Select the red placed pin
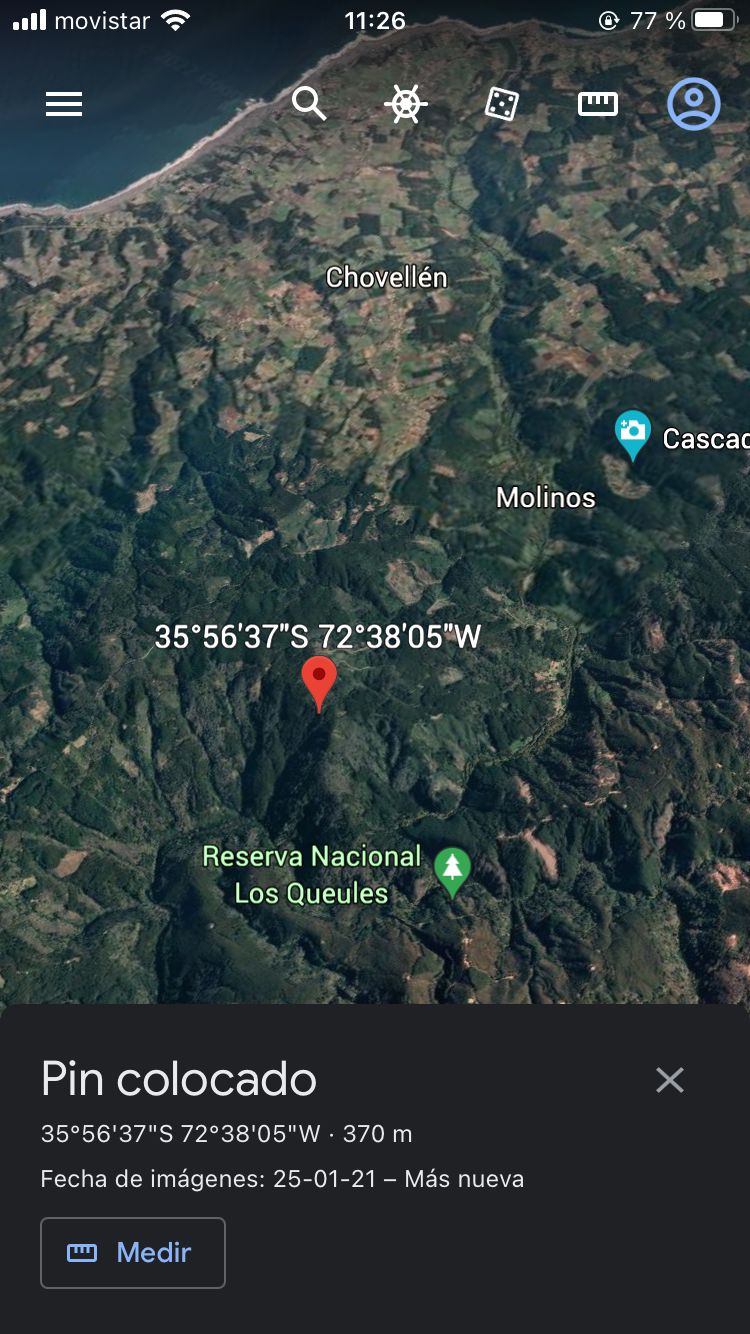This screenshot has width=750, height=1334. [319, 680]
